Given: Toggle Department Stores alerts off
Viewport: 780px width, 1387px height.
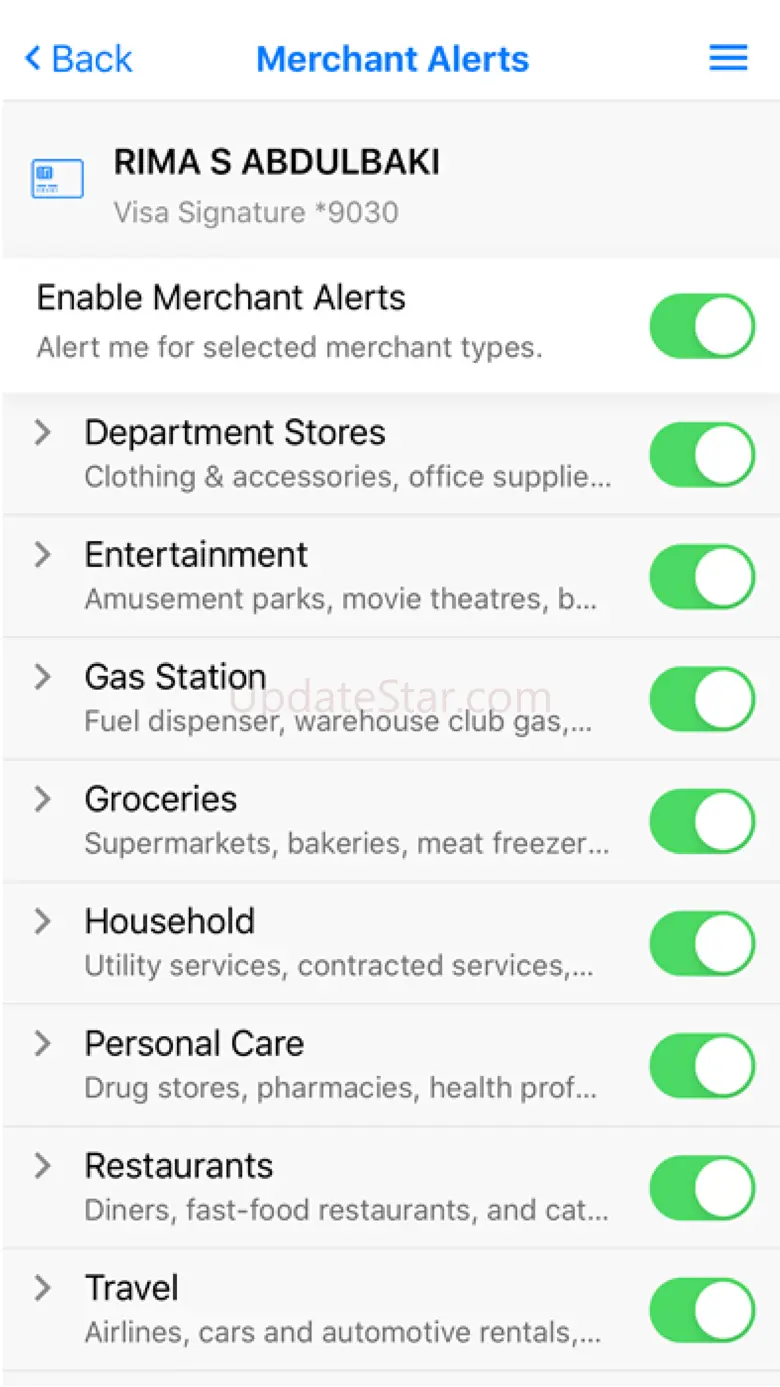Looking at the screenshot, I should [x=702, y=454].
